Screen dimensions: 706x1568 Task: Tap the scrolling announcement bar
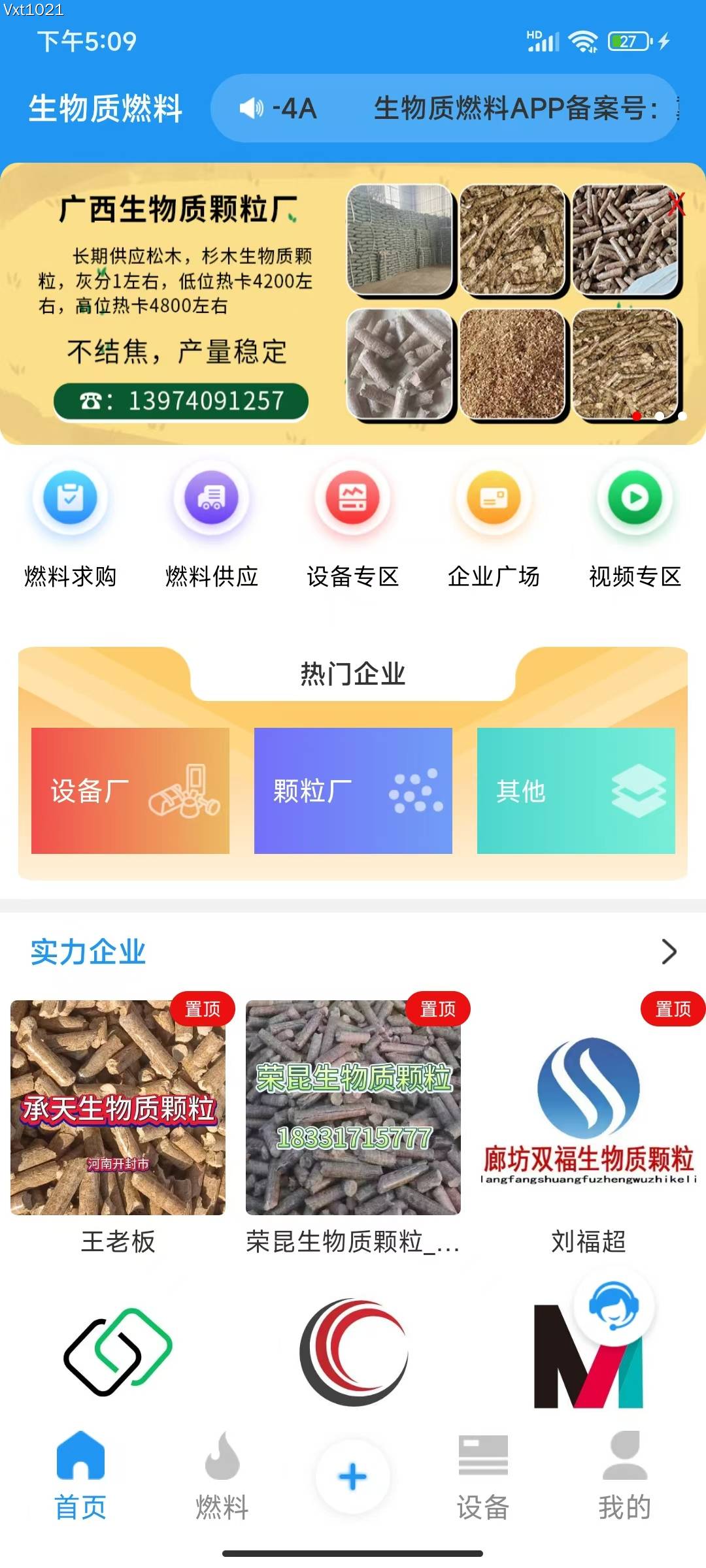pyautogui.click(x=445, y=108)
